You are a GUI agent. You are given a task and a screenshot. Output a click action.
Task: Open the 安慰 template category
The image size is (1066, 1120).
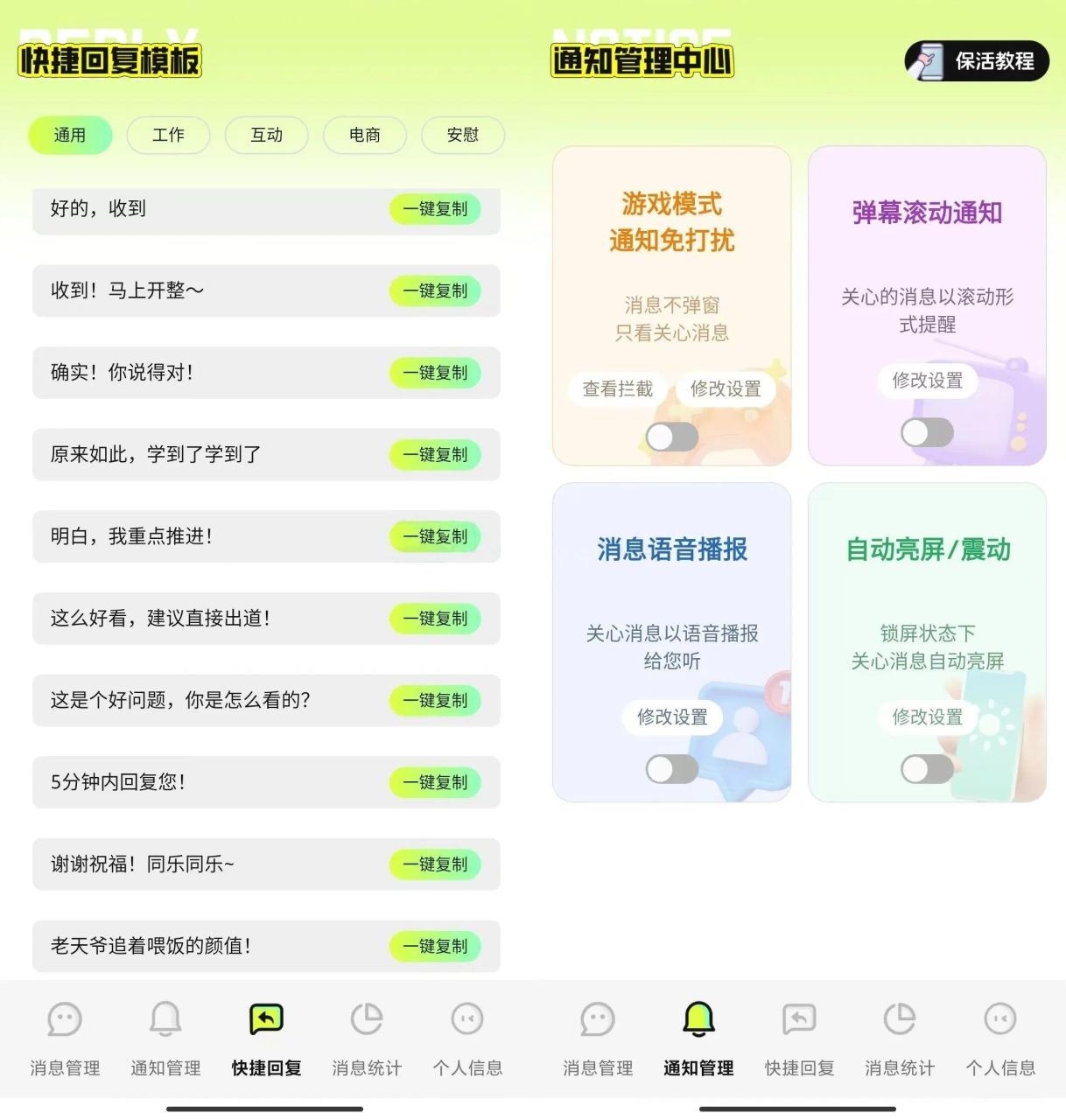click(462, 135)
